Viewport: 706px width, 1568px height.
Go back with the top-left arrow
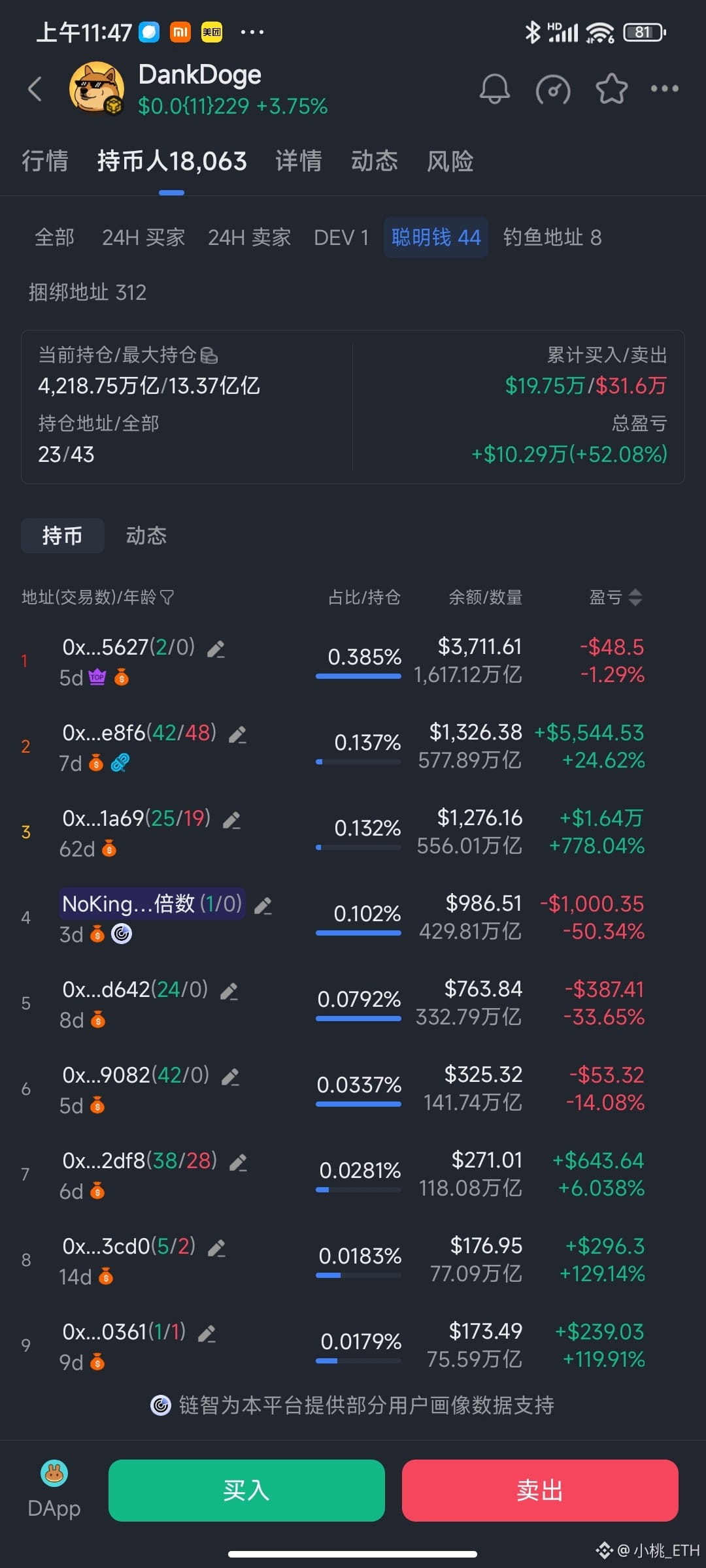[x=35, y=89]
